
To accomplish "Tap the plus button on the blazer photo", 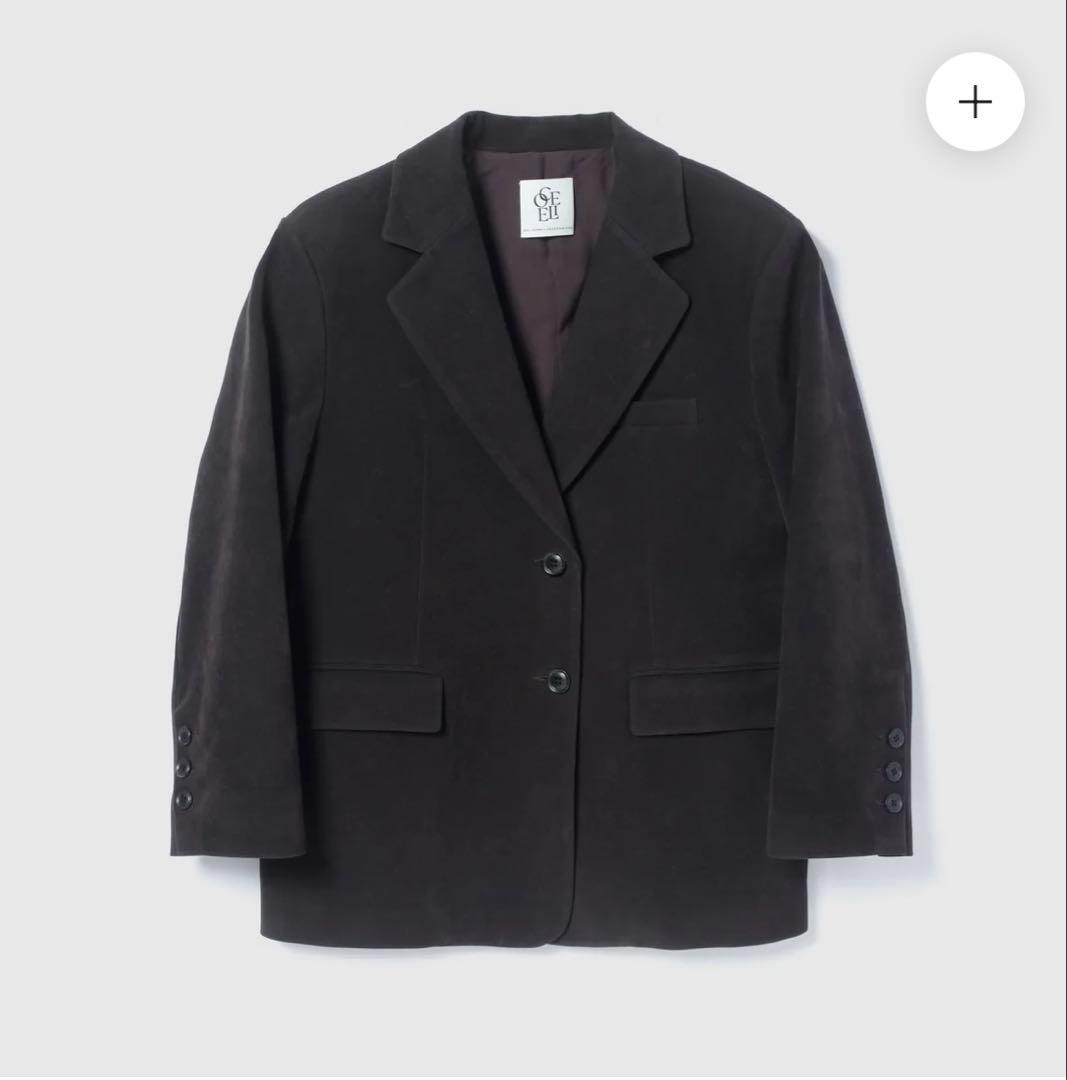I will tap(975, 102).
